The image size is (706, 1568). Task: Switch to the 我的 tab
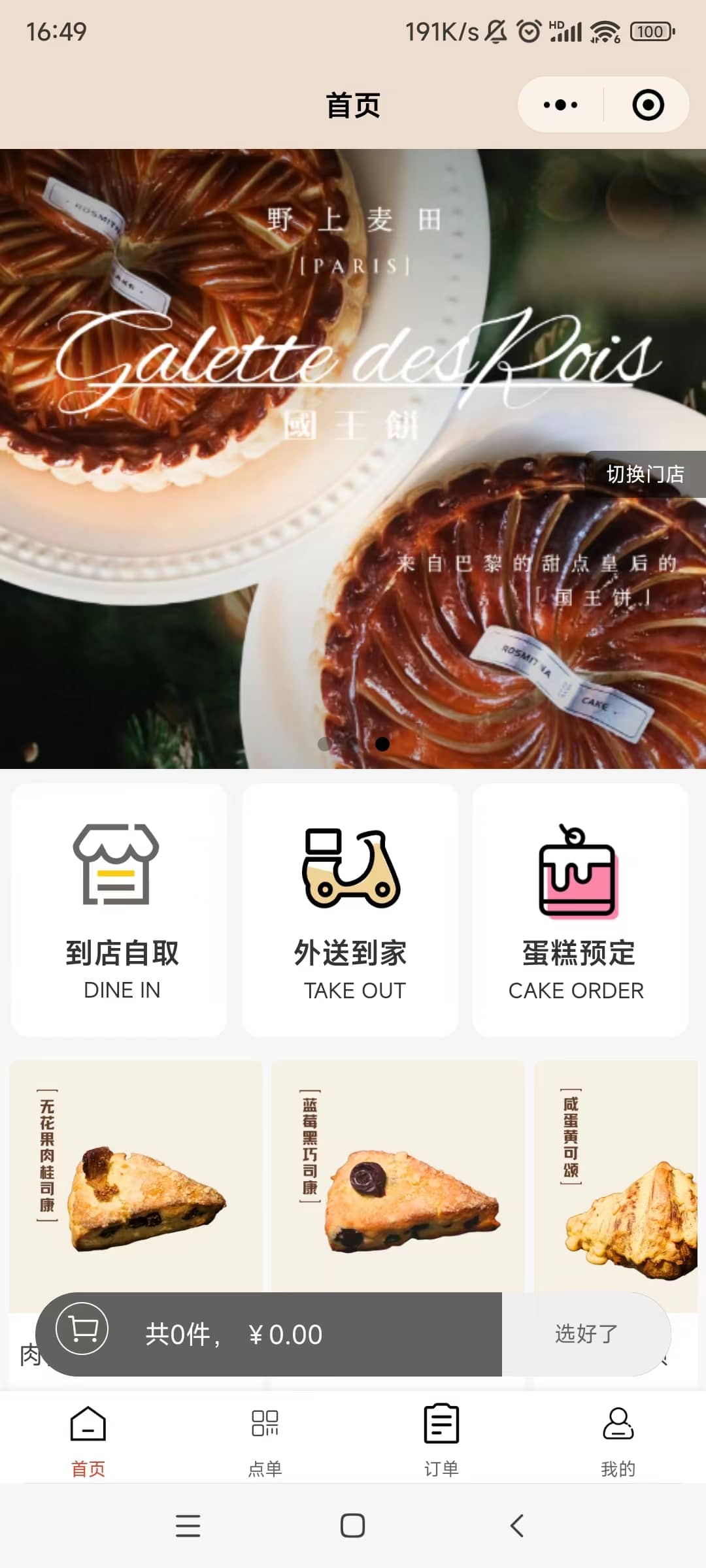tap(618, 1442)
